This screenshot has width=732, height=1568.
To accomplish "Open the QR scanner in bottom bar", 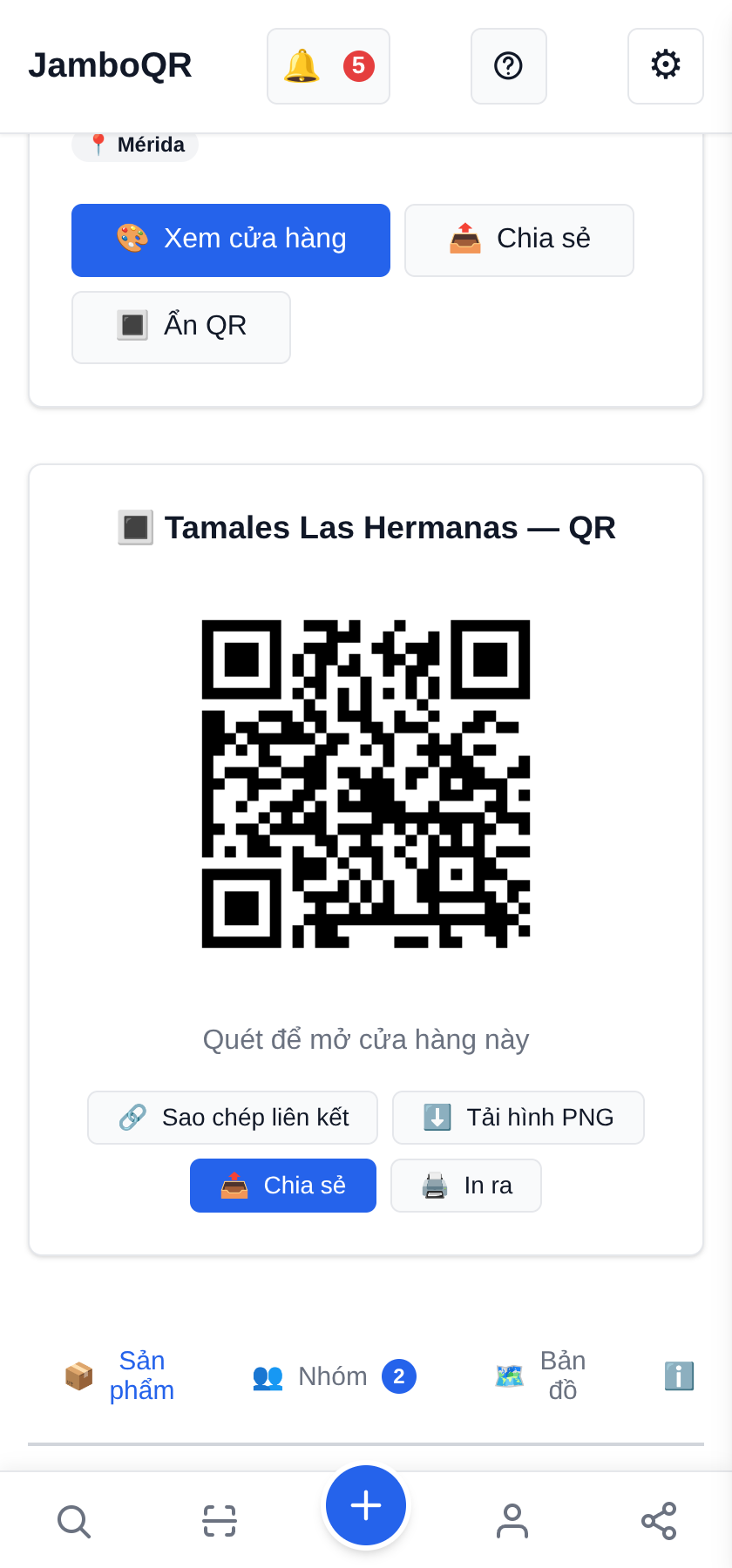I will (x=220, y=1521).
